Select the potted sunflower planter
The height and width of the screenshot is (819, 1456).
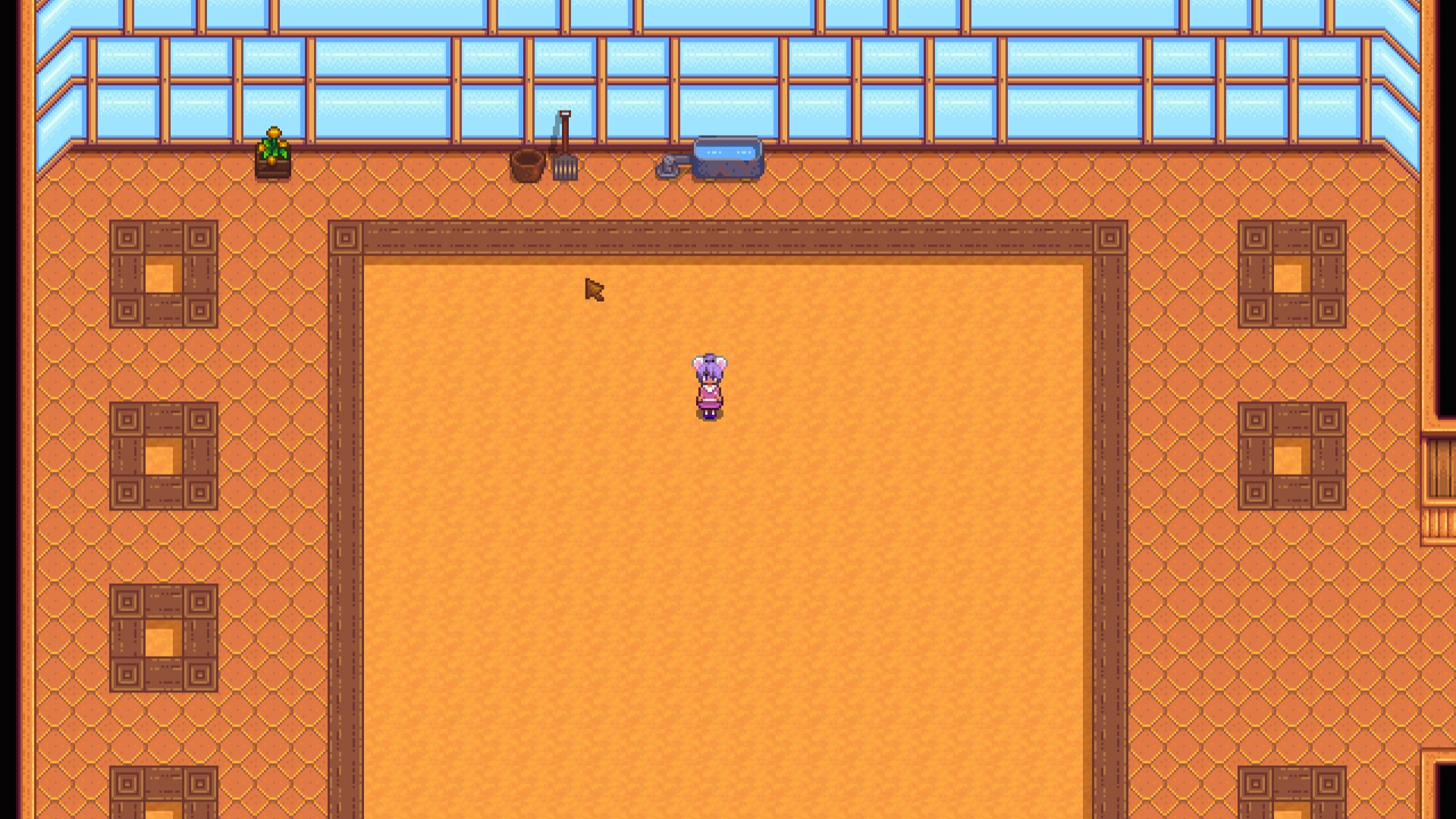tap(273, 154)
